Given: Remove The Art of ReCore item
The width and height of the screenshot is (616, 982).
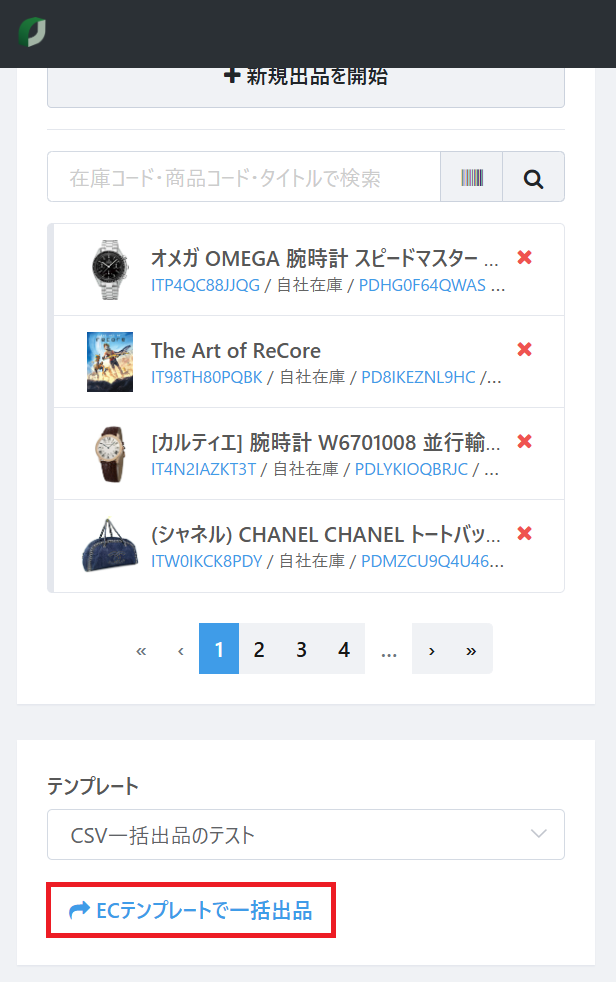Looking at the screenshot, I should 524,350.
